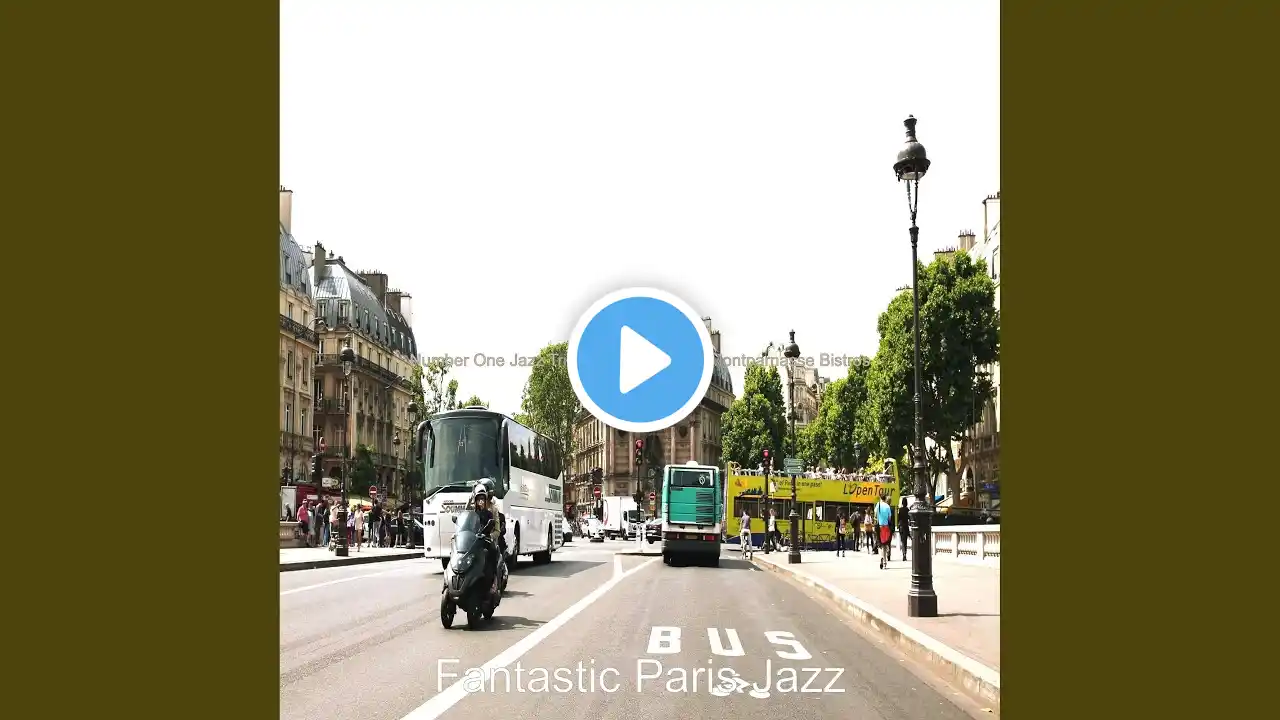
Task: Play the Fantastic Paris Jazz video
Action: [x=640, y=360]
